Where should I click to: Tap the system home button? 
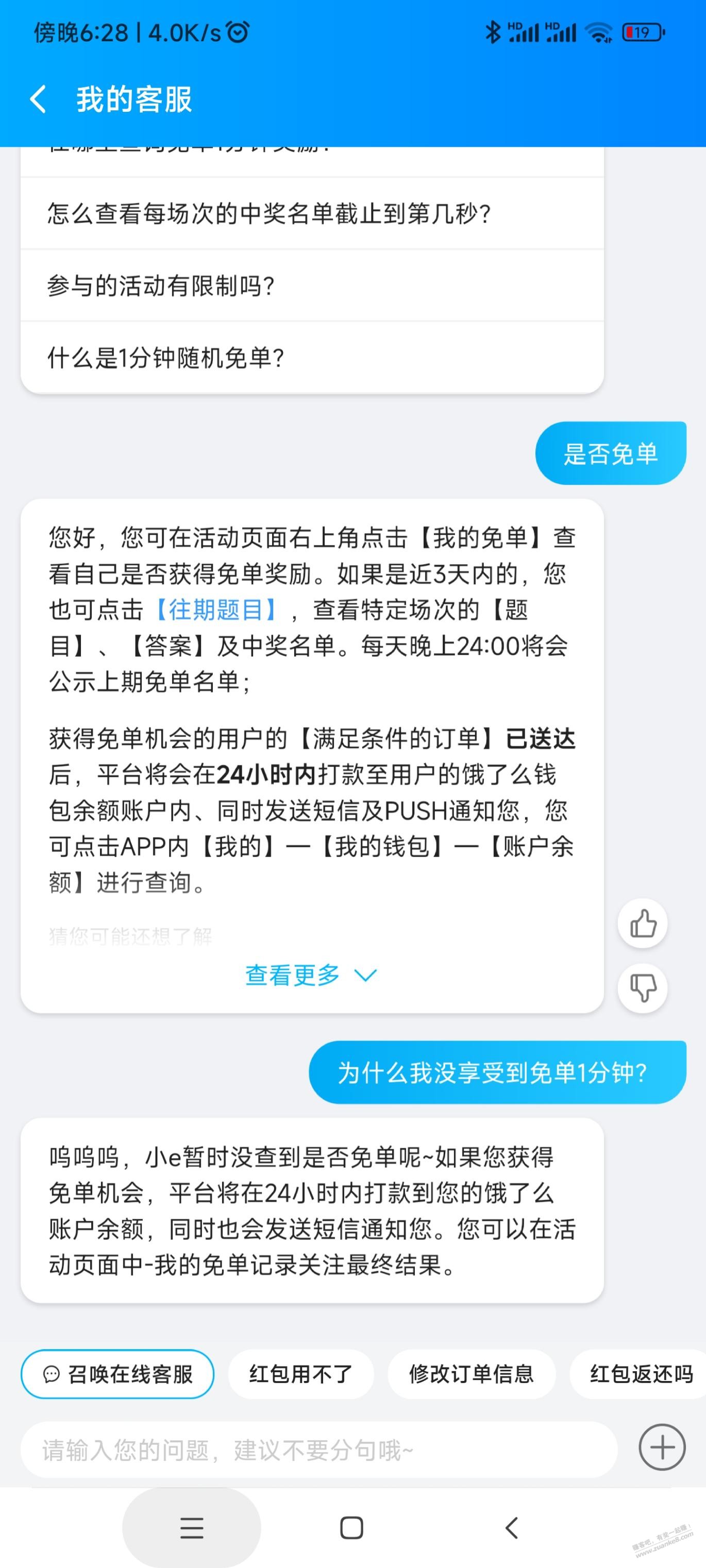[351, 1528]
